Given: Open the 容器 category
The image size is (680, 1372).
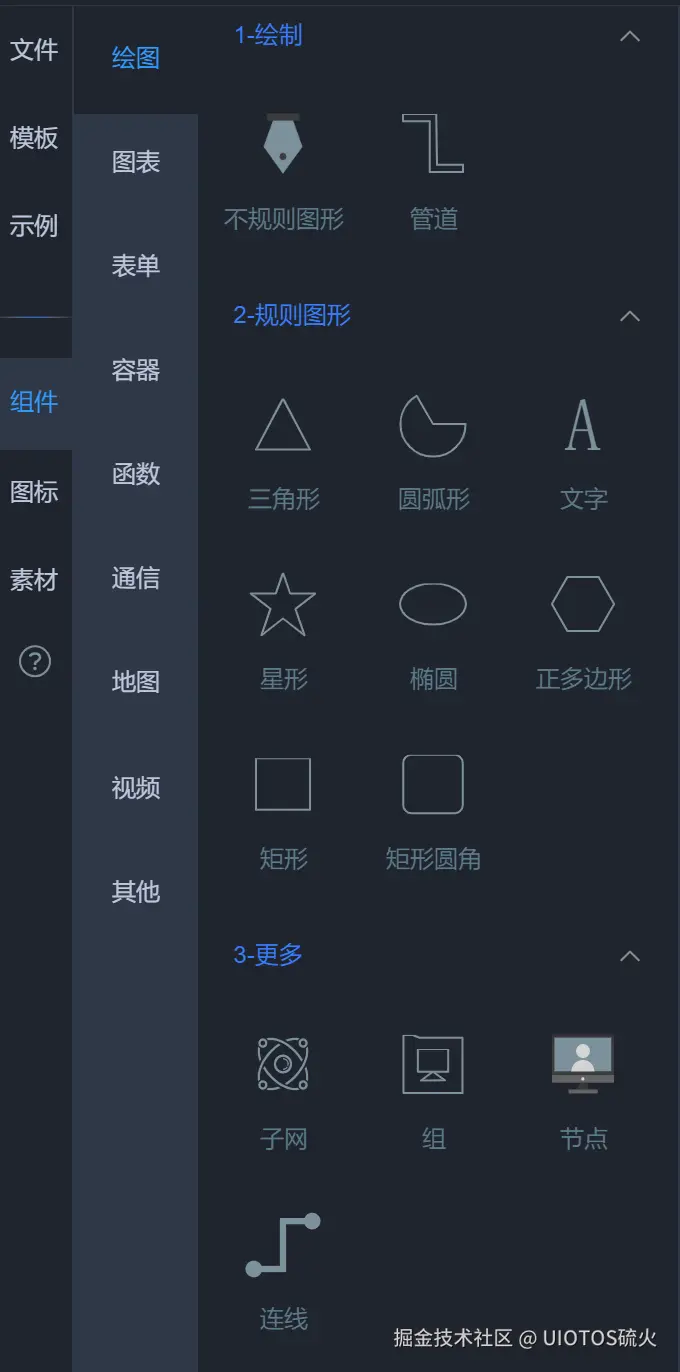Looking at the screenshot, I should (136, 370).
